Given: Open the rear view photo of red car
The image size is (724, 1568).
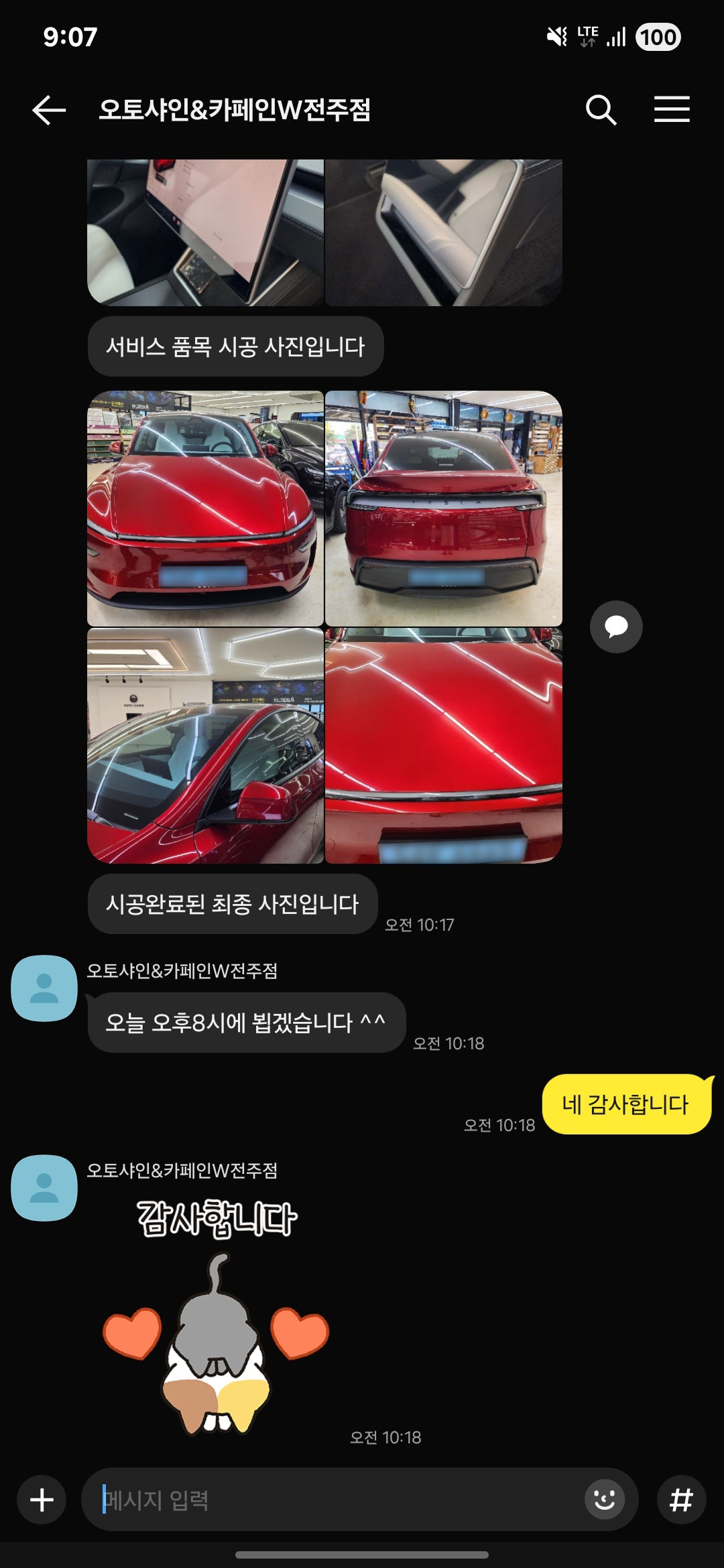Looking at the screenshot, I should [443, 509].
